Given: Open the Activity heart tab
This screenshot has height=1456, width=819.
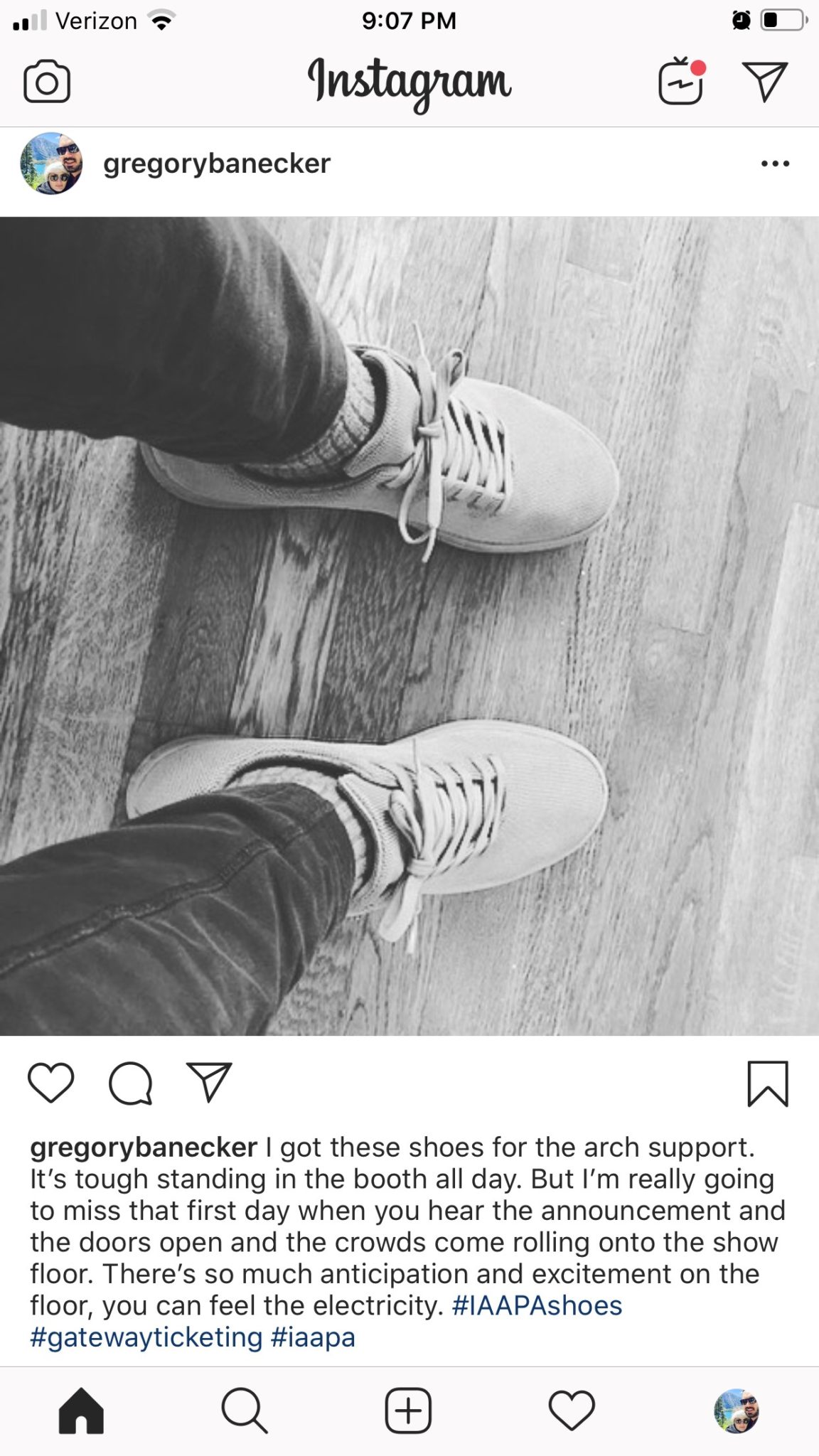Looking at the screenshot, I should tap(572, 1410).
